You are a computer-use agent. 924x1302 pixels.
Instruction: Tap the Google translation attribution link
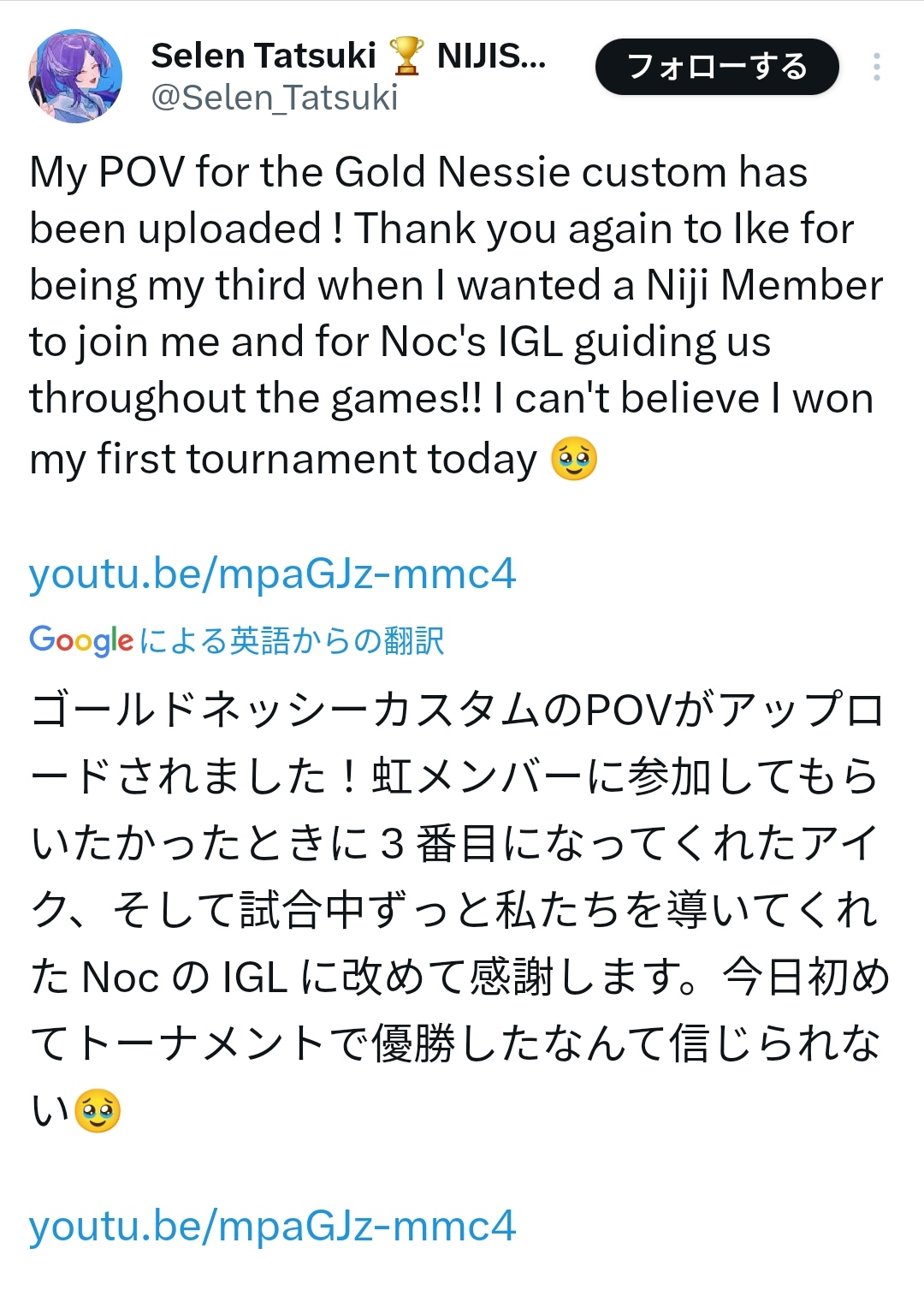(x=237, y=640)
